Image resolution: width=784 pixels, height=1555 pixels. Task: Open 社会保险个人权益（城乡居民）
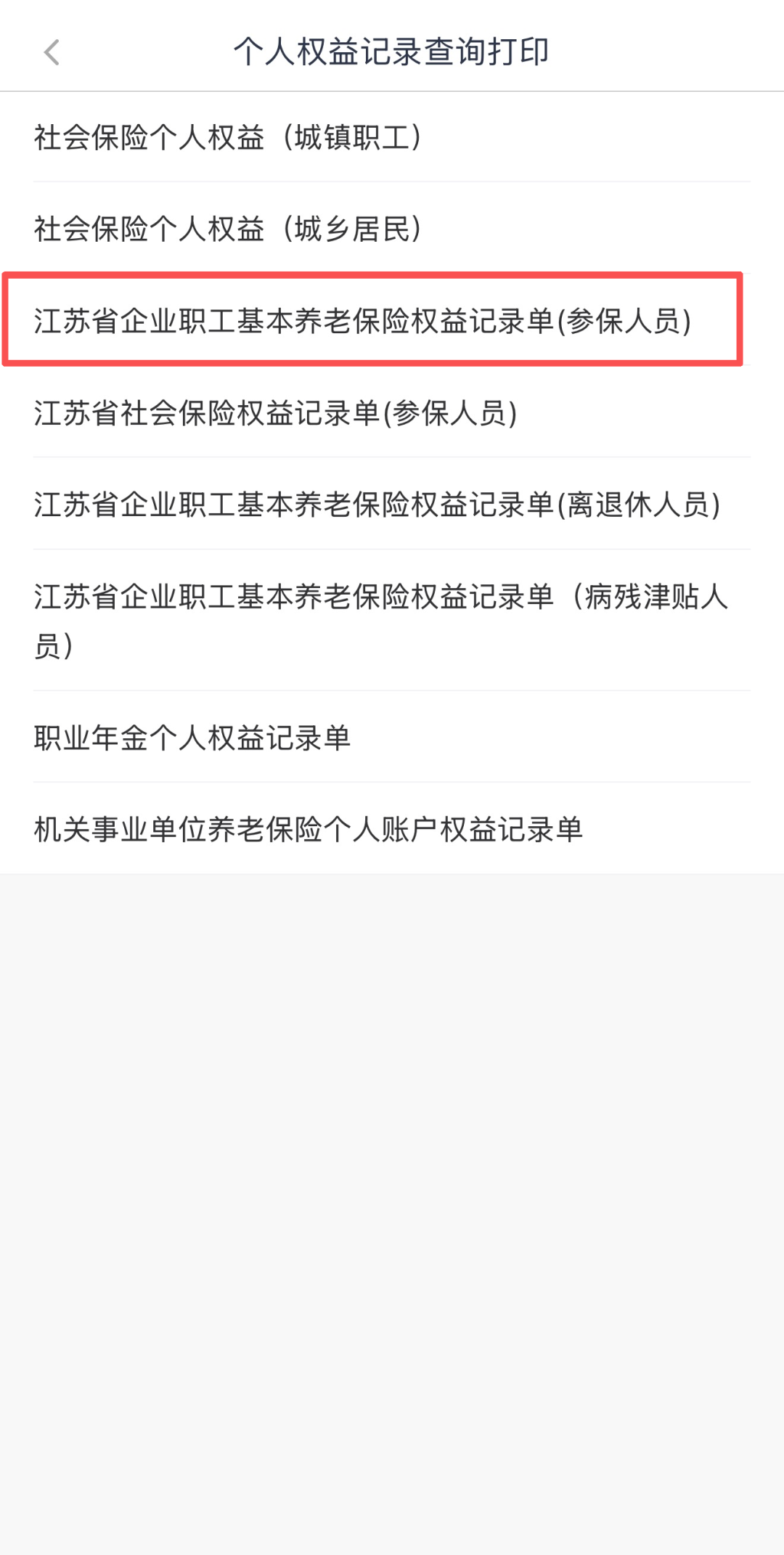click(x=228, y=229)
